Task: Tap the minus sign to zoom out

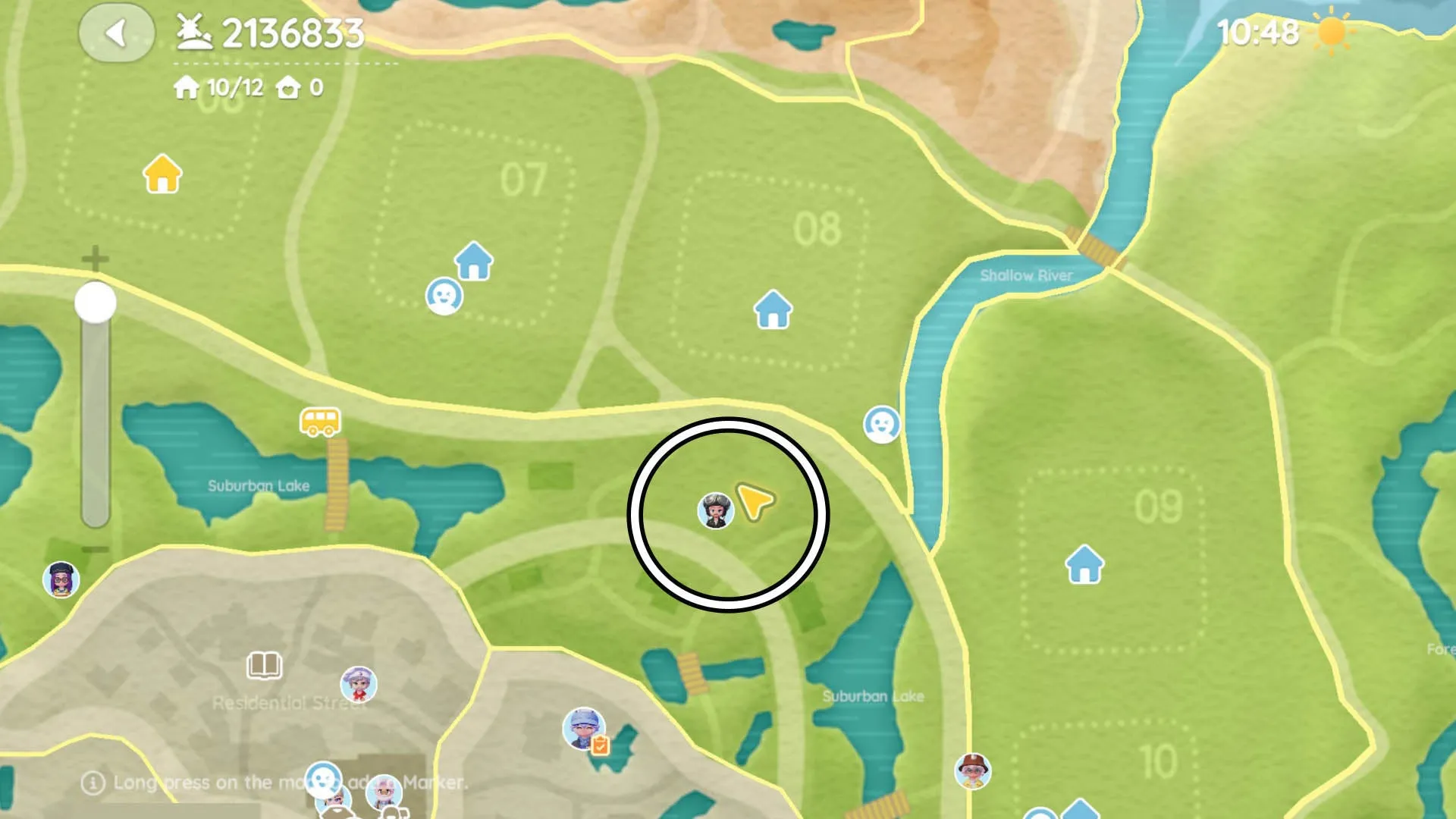Action: [x=95, y=550]
